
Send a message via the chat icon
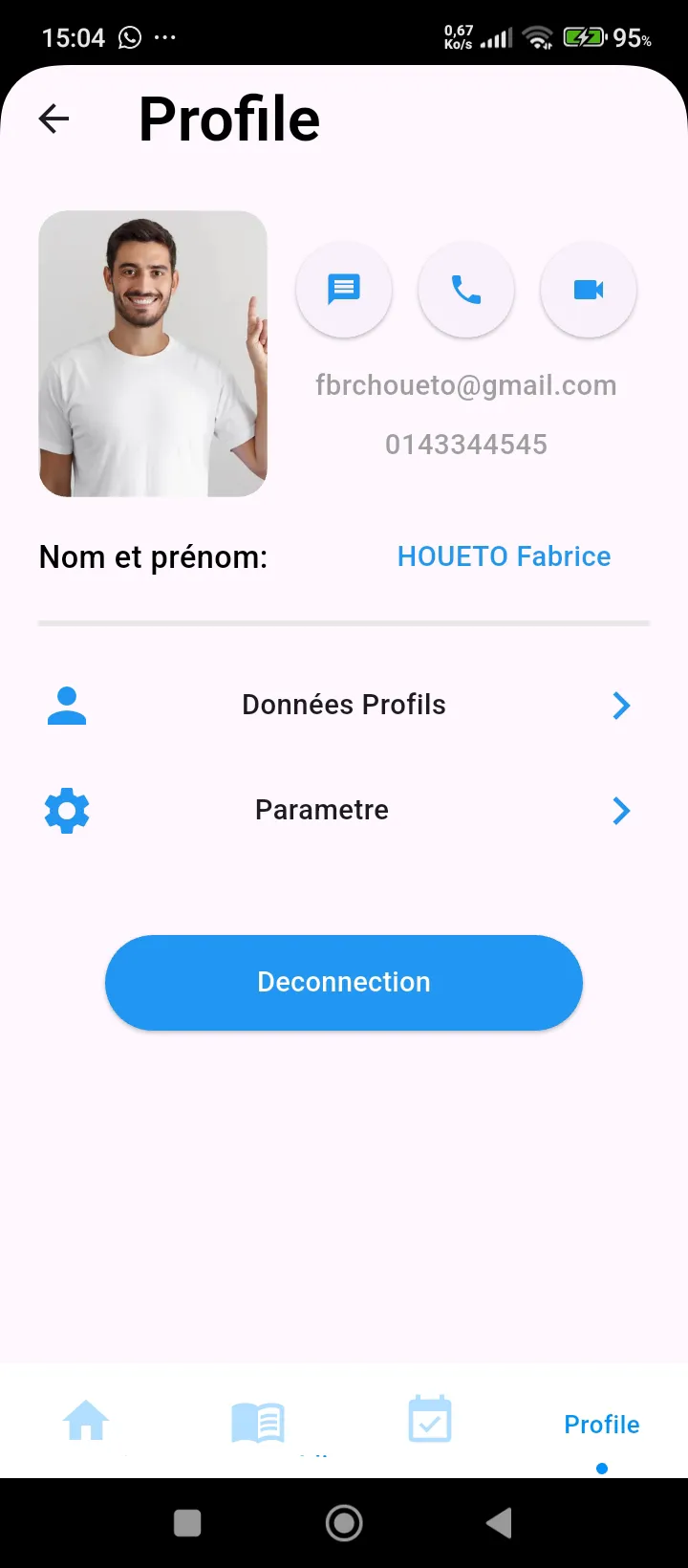click(344, 289)
